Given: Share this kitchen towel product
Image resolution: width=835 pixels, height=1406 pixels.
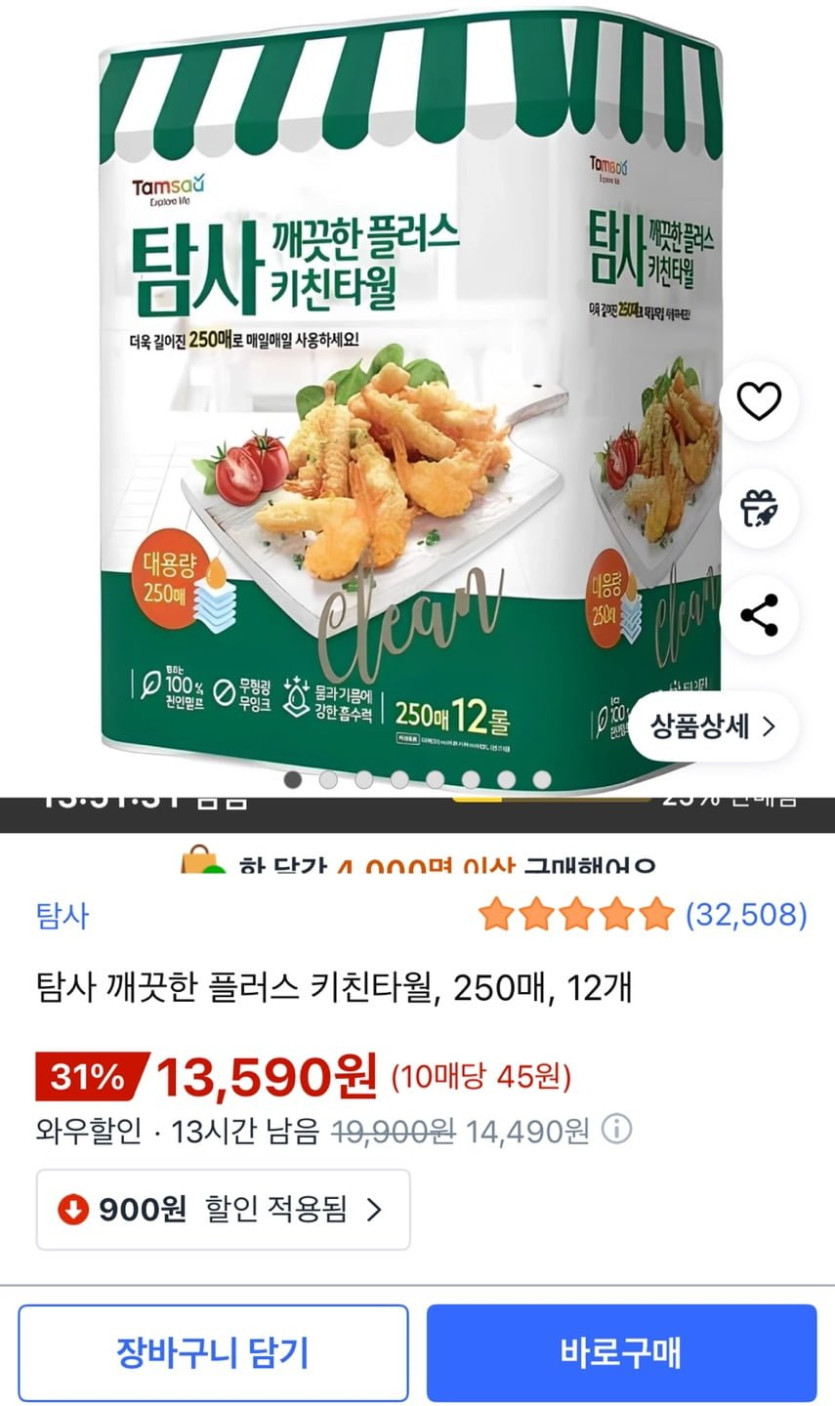Looking at the screenshot, I should tap(759, 615).
